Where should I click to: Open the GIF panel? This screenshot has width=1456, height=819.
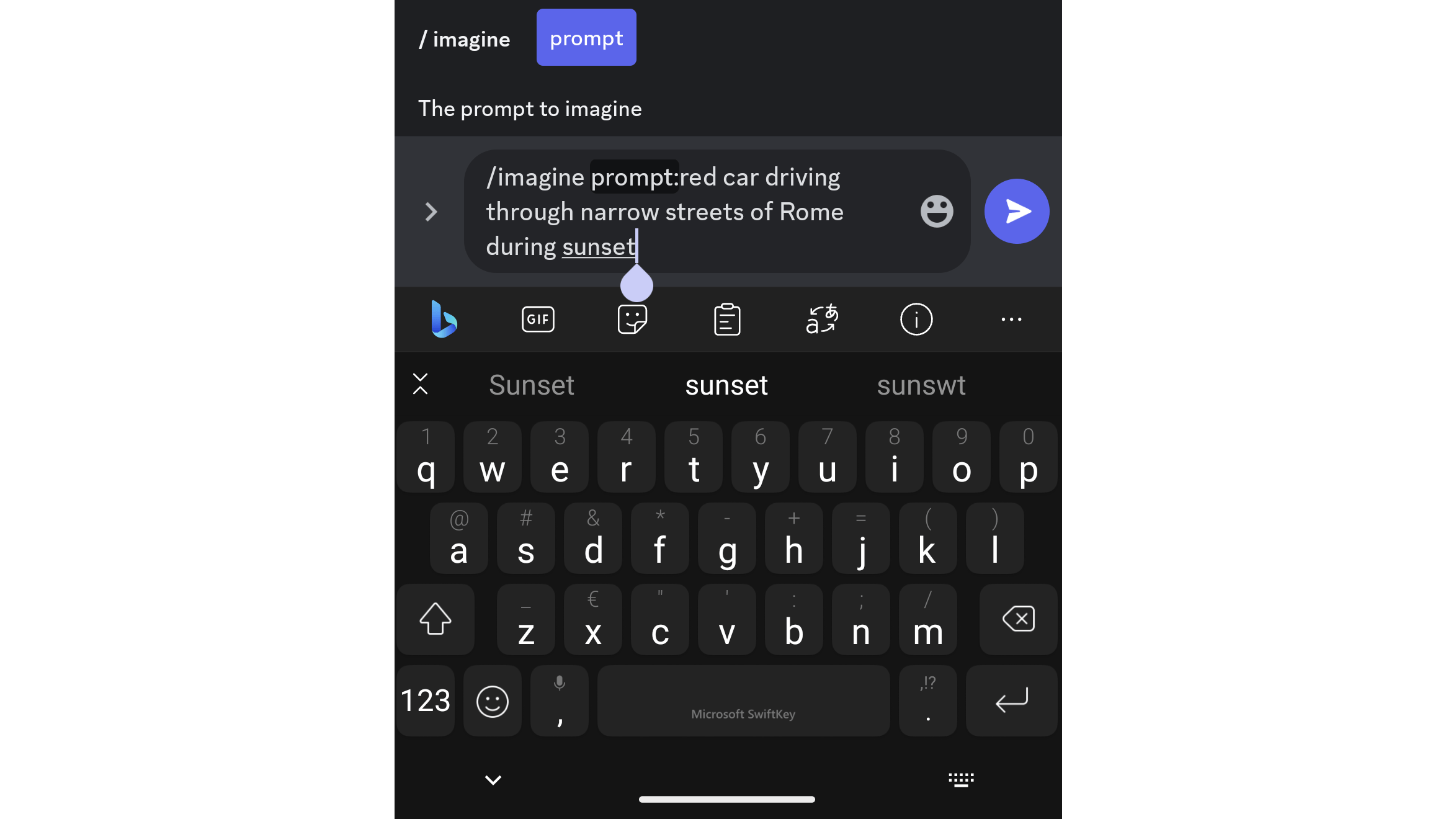[538, 320]
